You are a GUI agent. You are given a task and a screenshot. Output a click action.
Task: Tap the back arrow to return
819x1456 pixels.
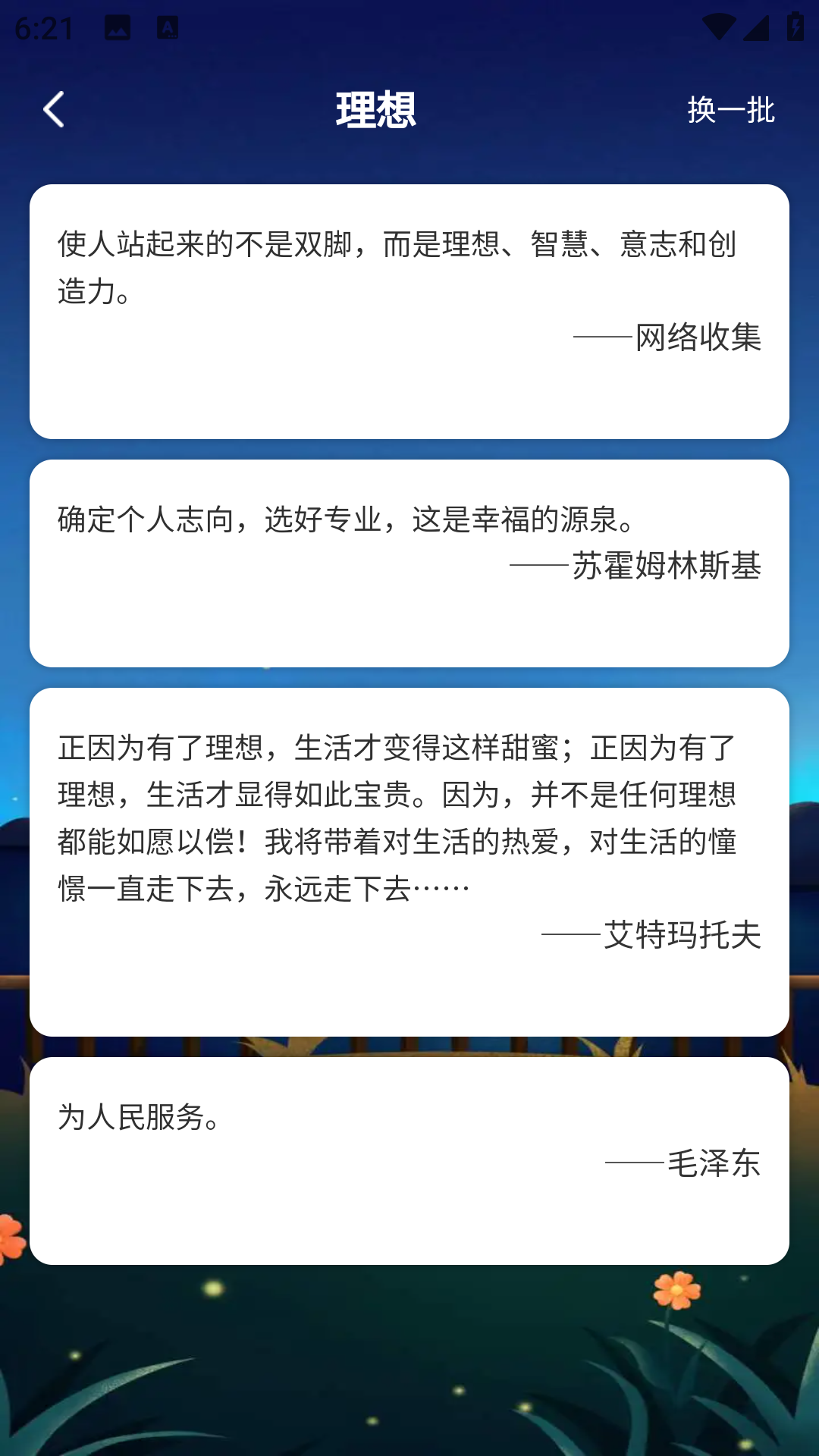point(52,110)
